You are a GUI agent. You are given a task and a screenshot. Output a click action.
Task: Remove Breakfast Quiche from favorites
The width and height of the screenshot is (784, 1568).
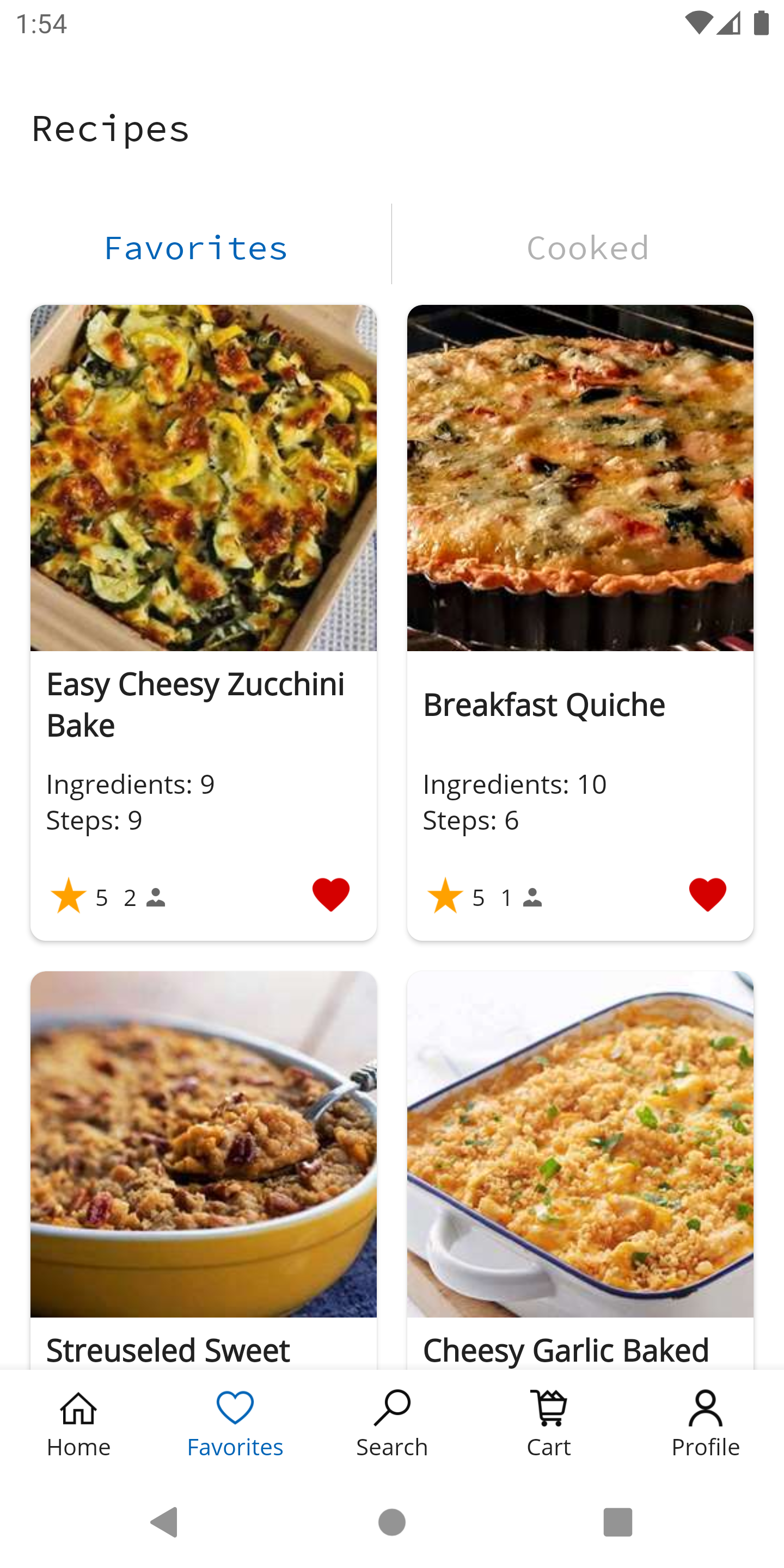point(707,895)
